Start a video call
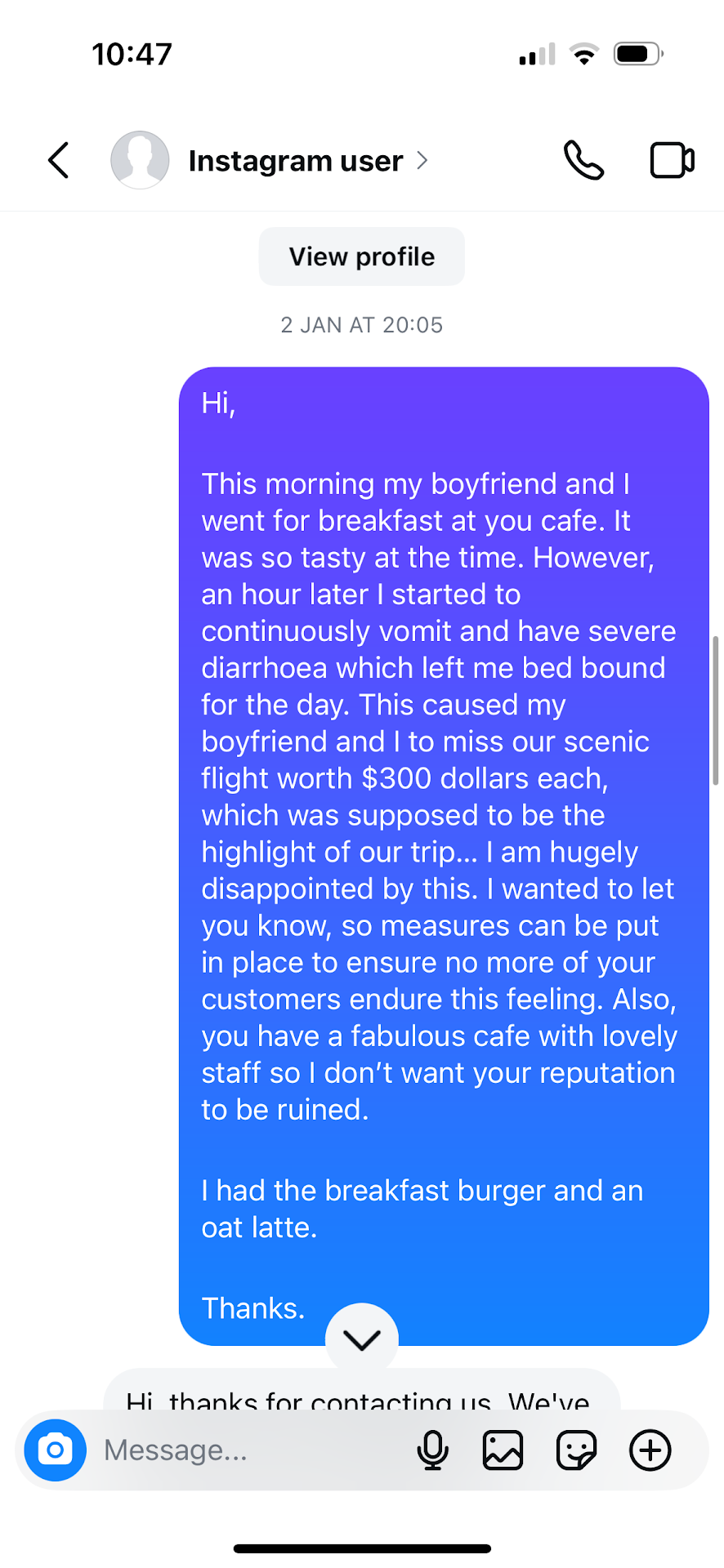 (672, 160)
